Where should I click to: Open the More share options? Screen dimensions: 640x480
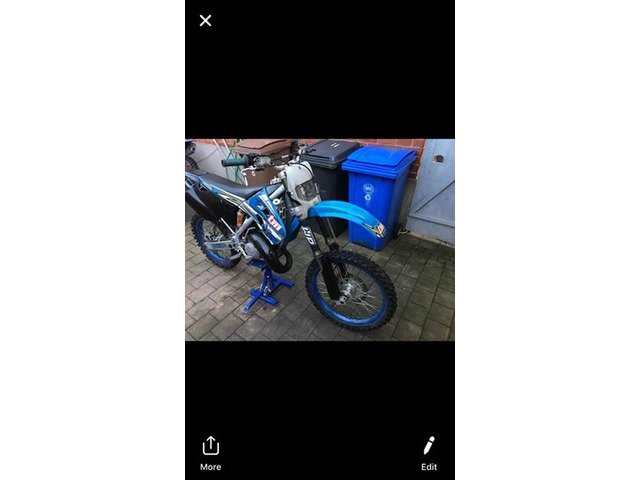click(210, 451)
